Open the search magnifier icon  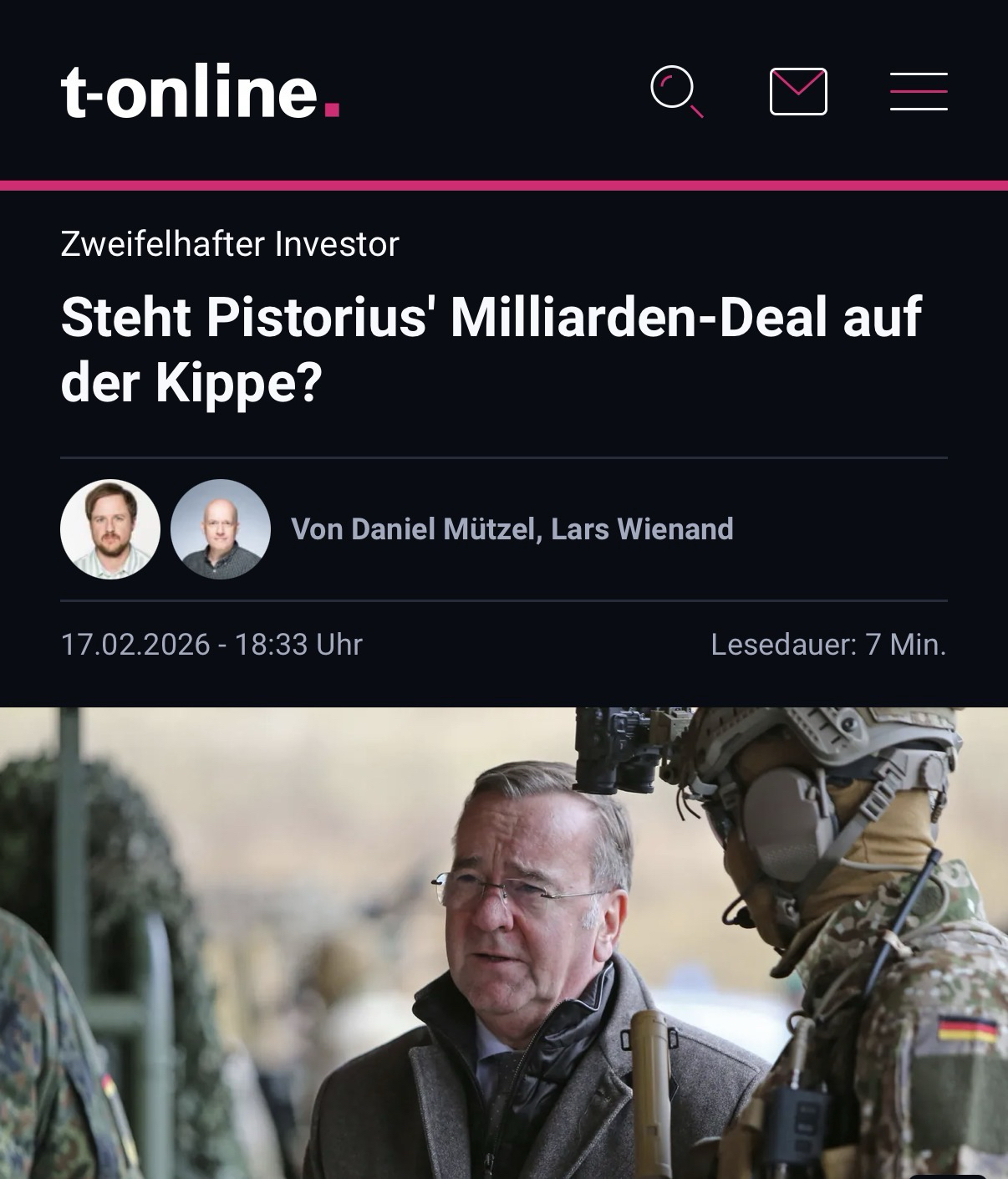click(x=675, y=92)
